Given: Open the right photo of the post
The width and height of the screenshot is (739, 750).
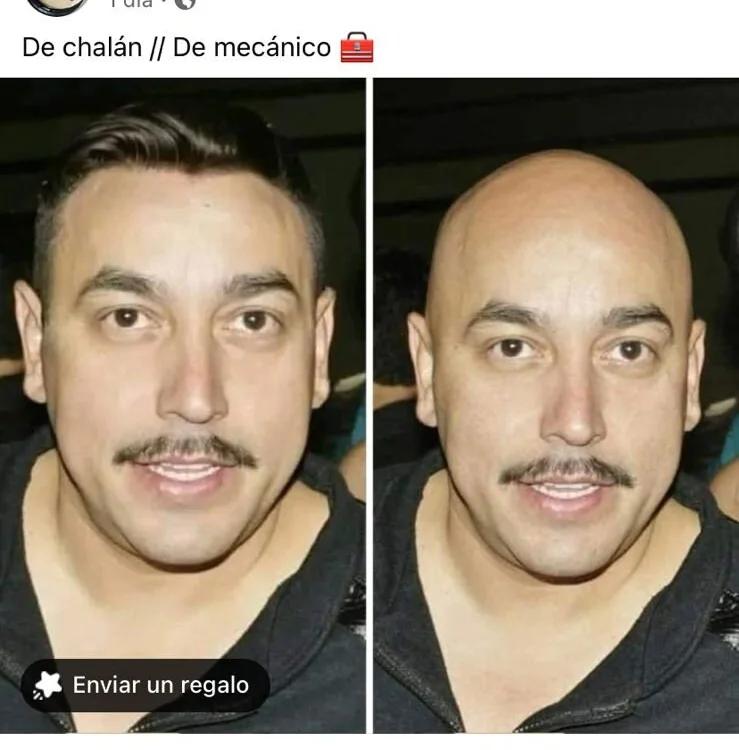Looking at the screenshot, I should [x=556, y=400].
